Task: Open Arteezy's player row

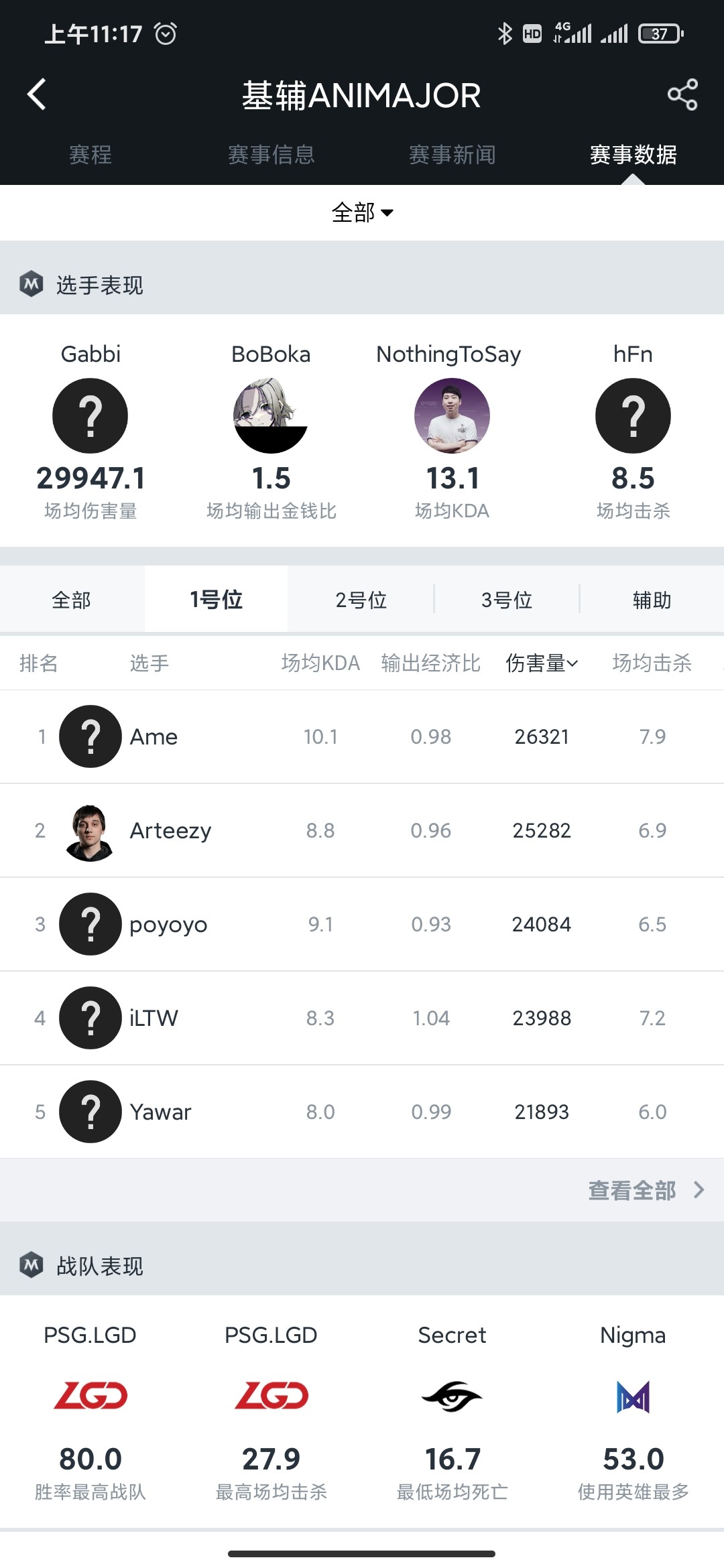Action: (362, 830)
